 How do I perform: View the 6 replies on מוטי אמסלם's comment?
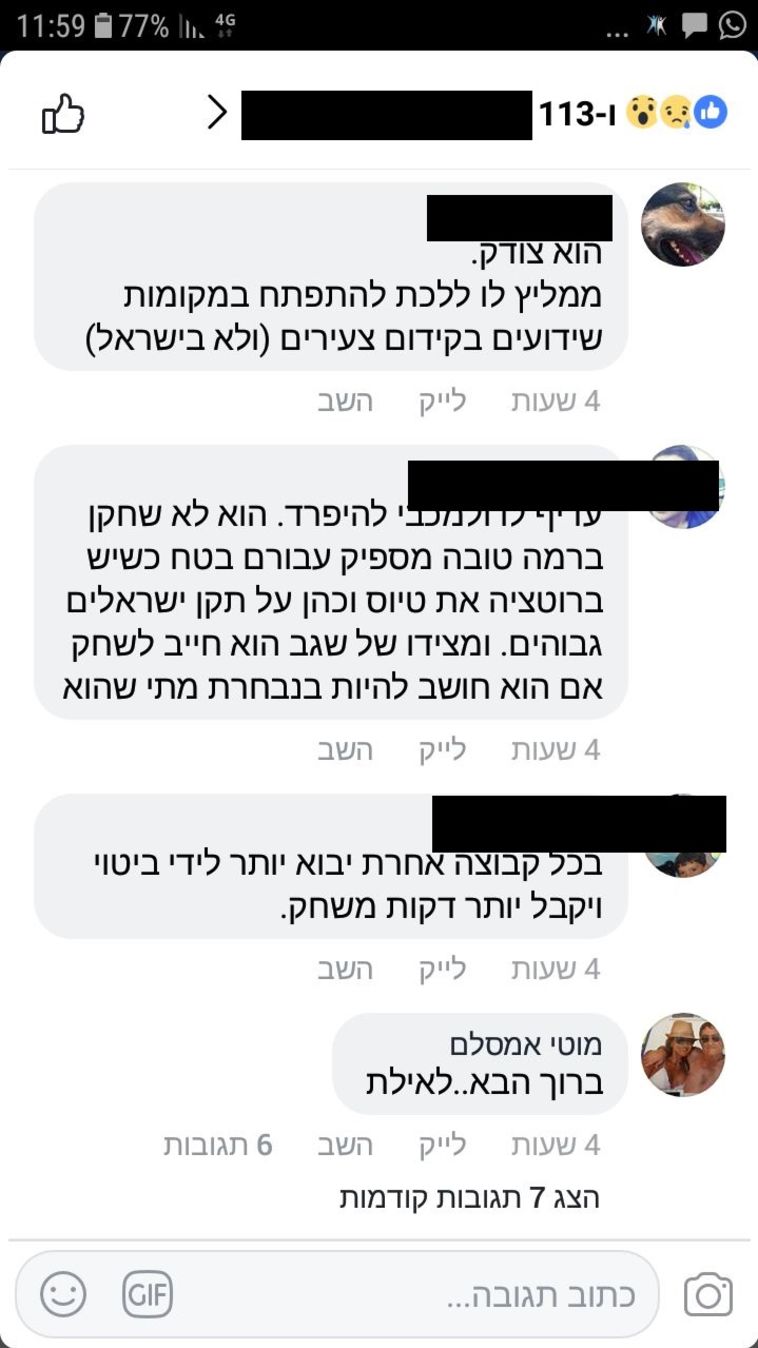(218, 1144)
